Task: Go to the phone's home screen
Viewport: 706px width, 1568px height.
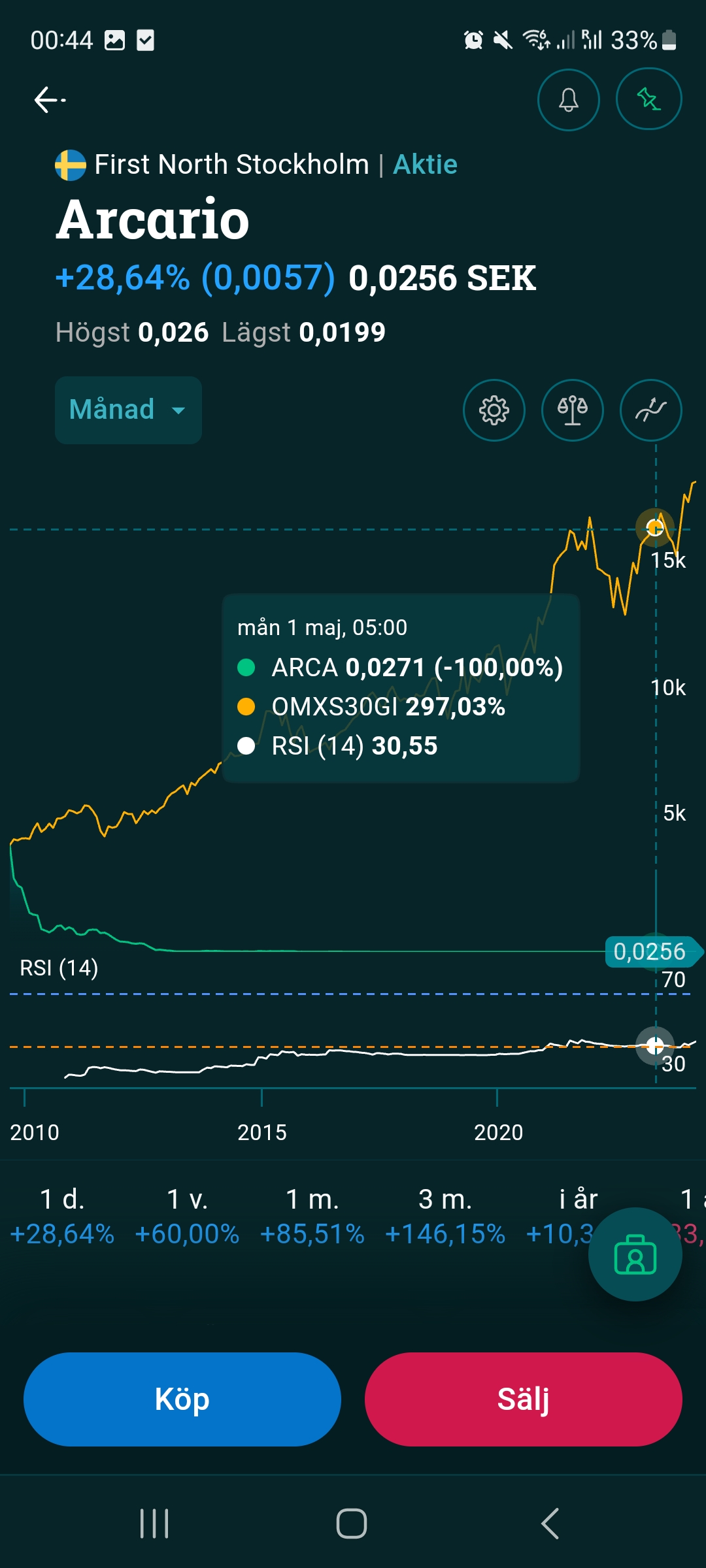Action: coord(352,1524)
